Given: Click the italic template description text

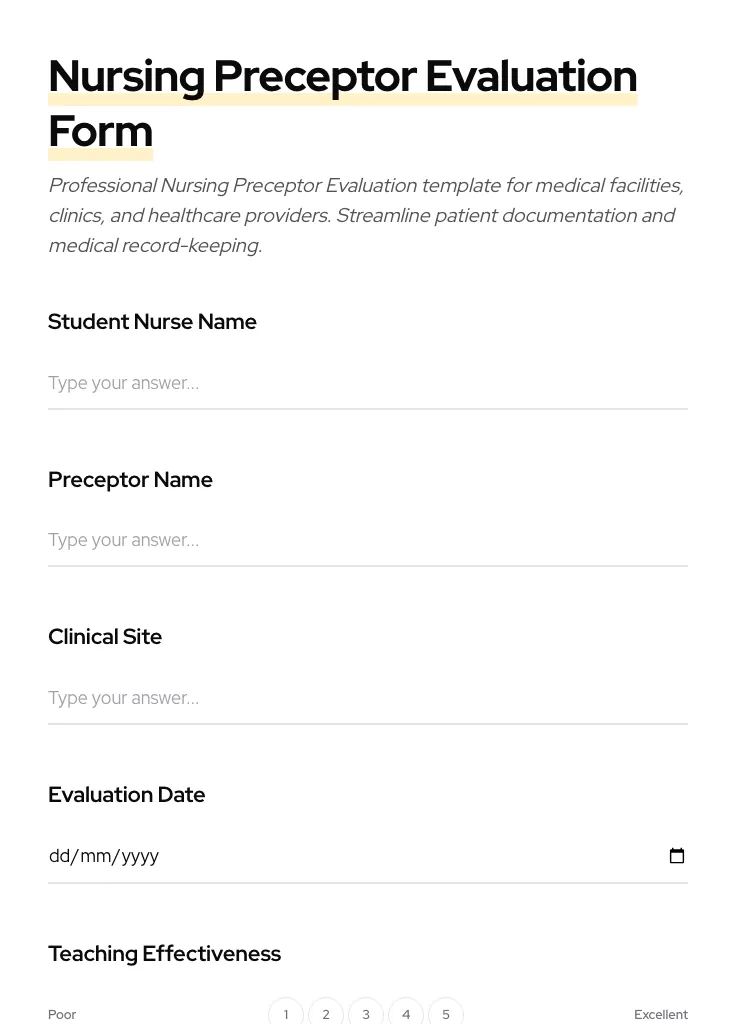Looking at the screenshot, I should click(x=366, y=214).
